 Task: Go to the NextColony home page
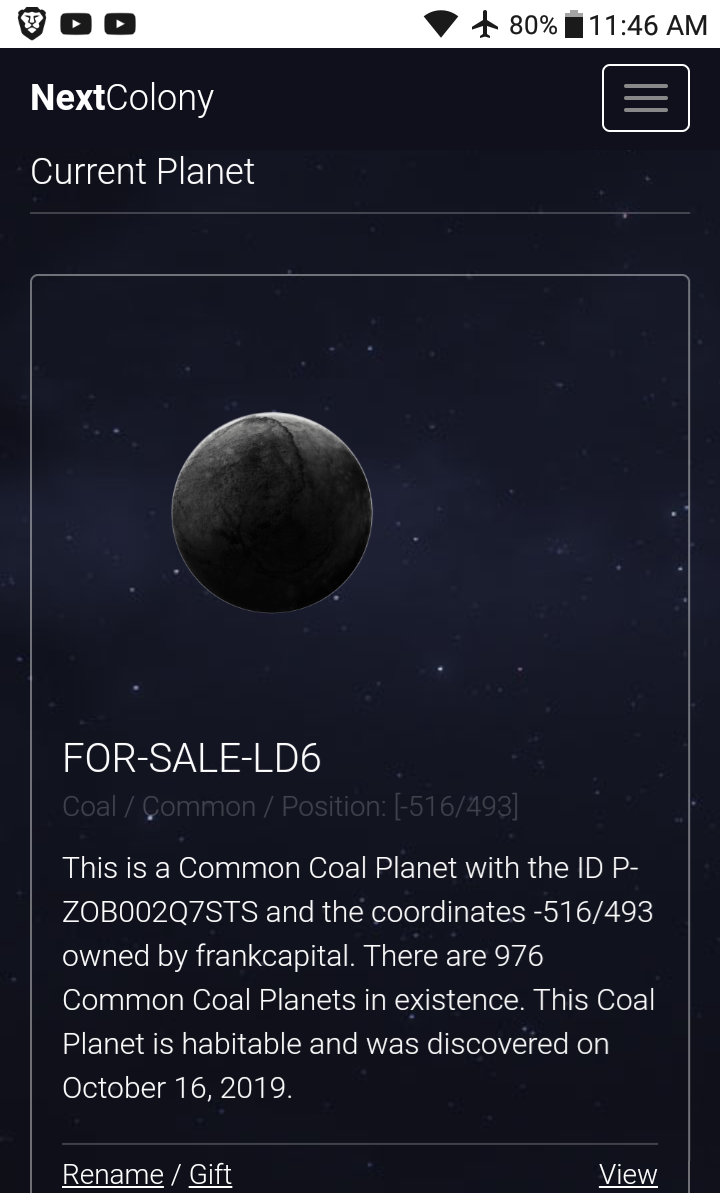click(x=122, y=98)
